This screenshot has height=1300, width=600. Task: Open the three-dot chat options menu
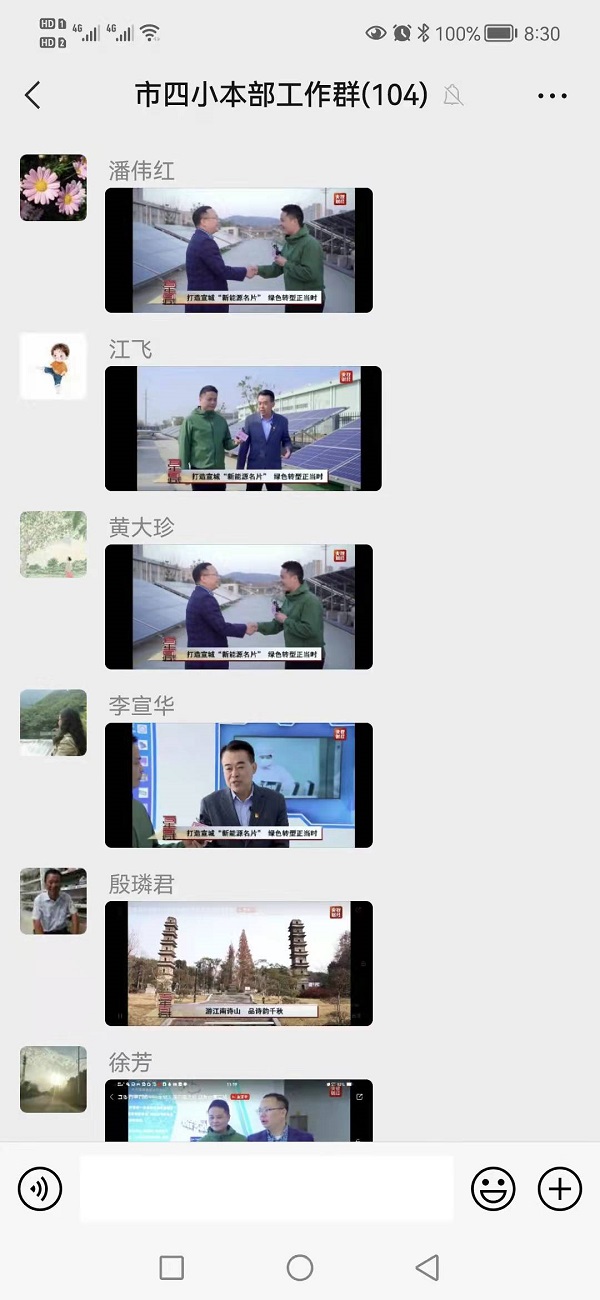552,96
